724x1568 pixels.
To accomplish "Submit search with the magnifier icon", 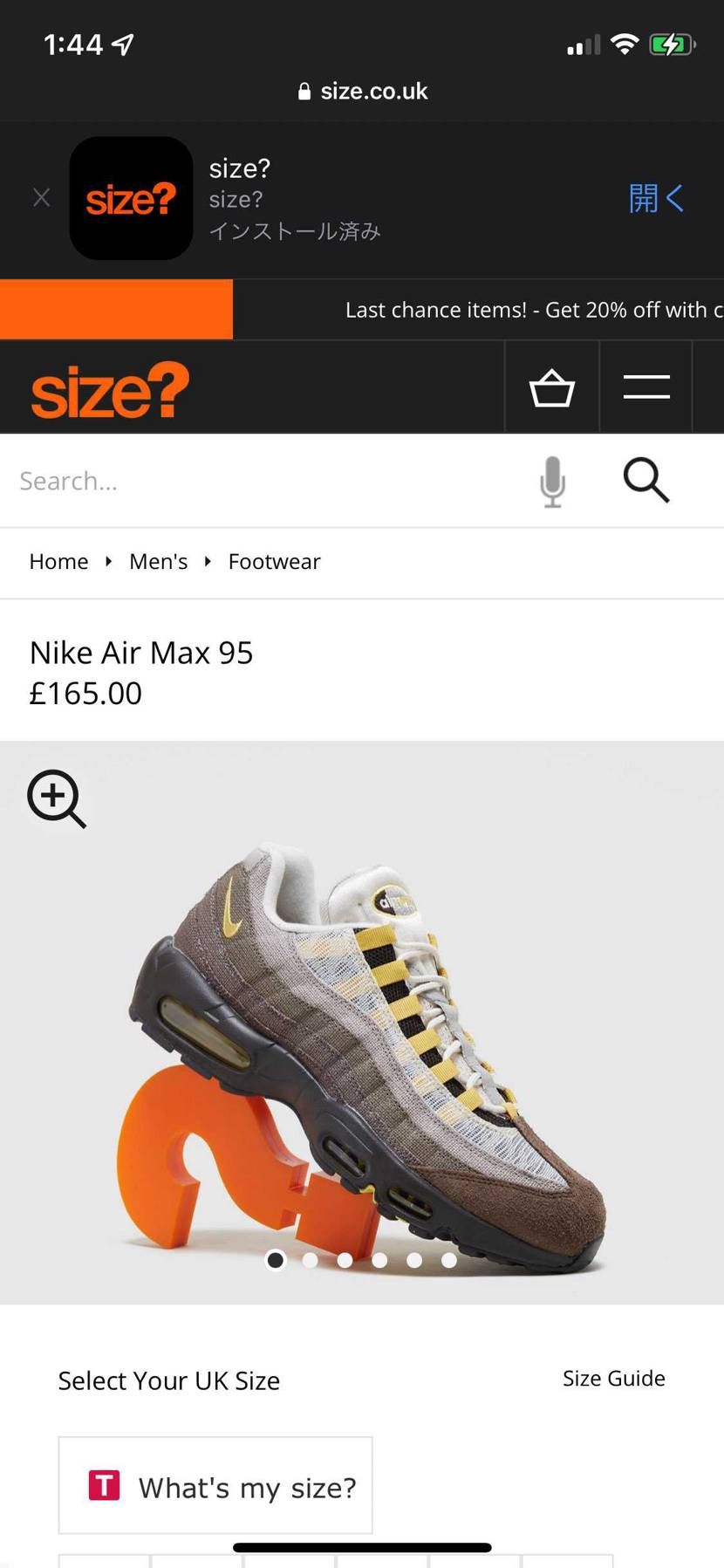I will 645,481.
